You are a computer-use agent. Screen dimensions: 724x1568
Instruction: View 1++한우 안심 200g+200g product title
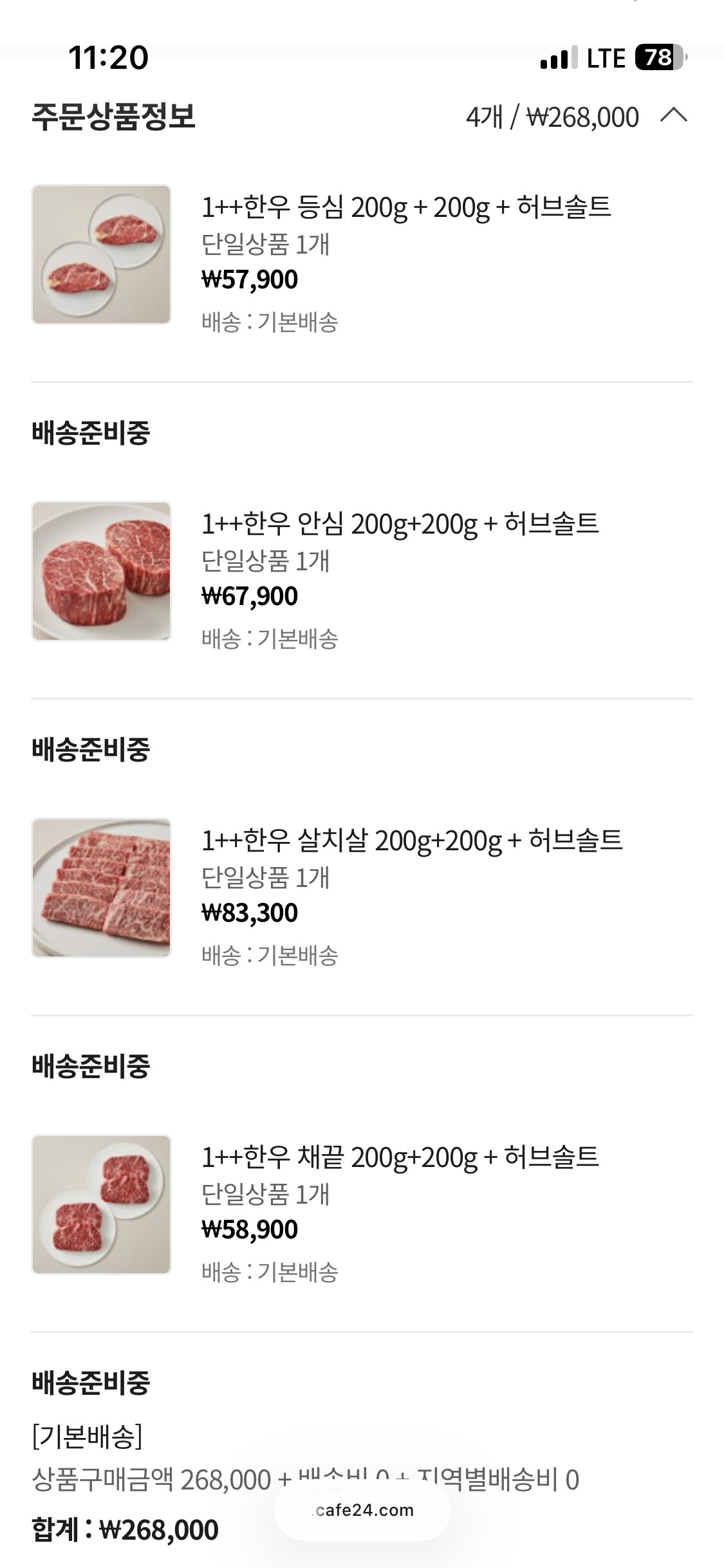[x=400, y=524]
